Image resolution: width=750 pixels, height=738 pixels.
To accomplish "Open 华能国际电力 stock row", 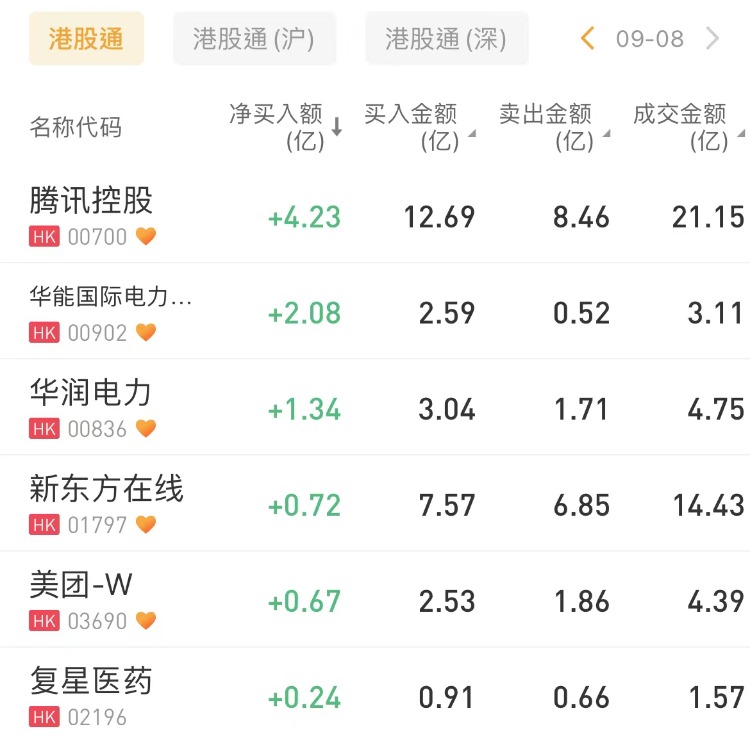I will coord(110,296).
